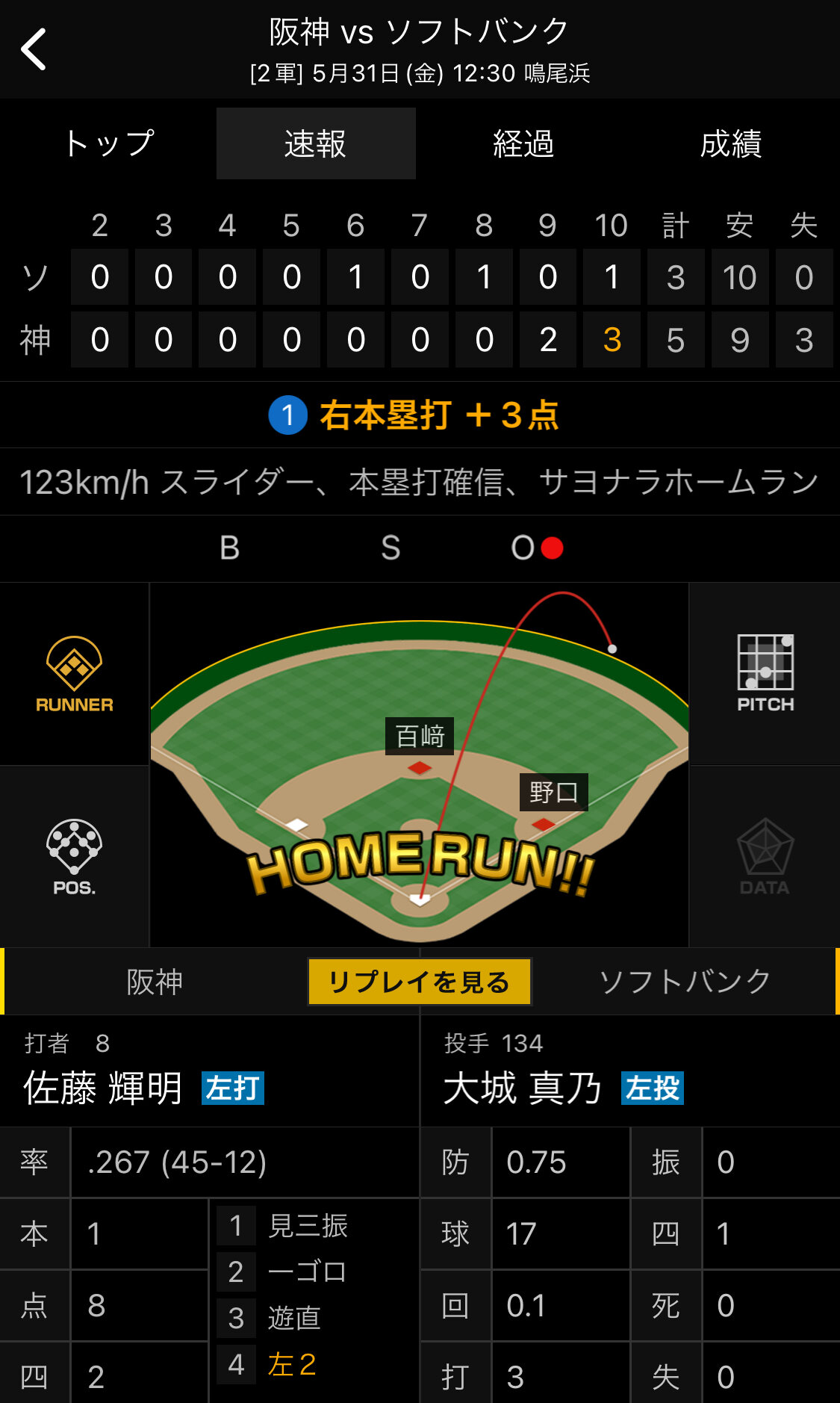Show fielder positions with POS.
This screenshot has height=1403, width=840.
75,856
